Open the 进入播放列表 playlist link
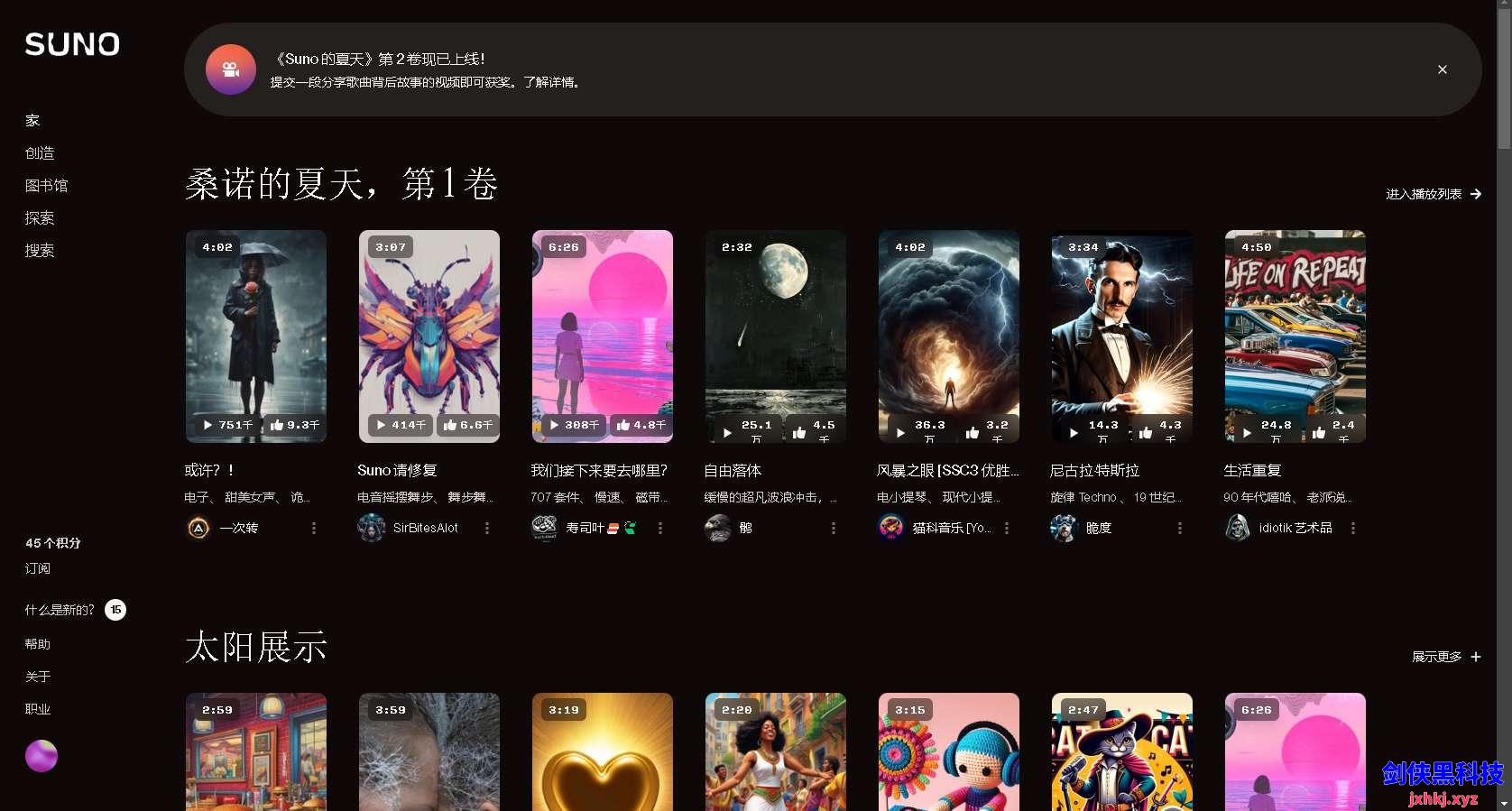This screenshot has width=1512, height=811. pyautogui.click(x=1433, y=194)
